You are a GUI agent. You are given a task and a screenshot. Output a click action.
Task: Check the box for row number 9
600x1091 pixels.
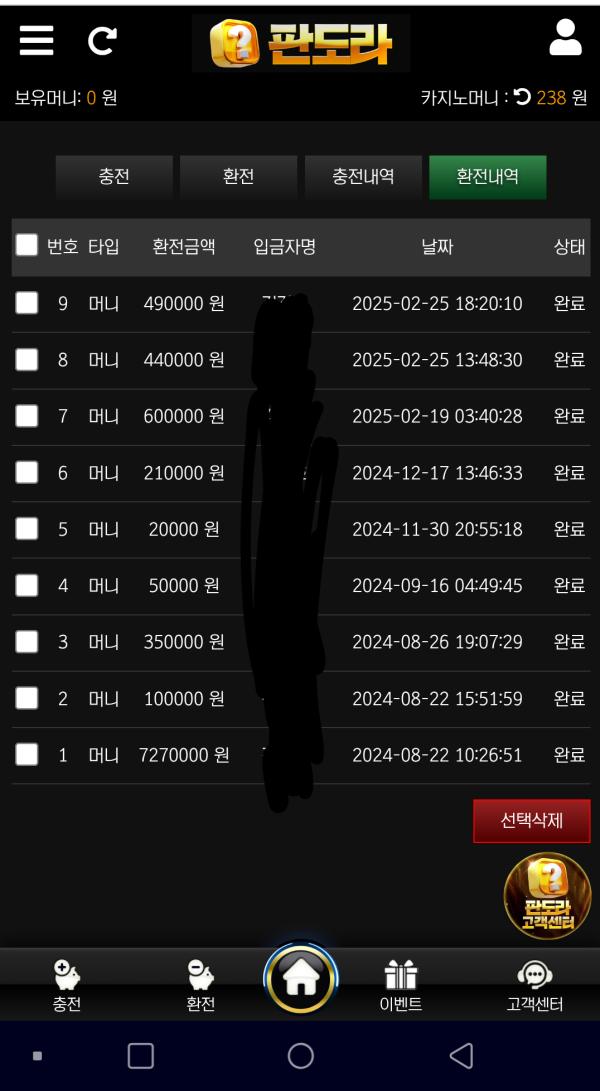tap(27, 303)
